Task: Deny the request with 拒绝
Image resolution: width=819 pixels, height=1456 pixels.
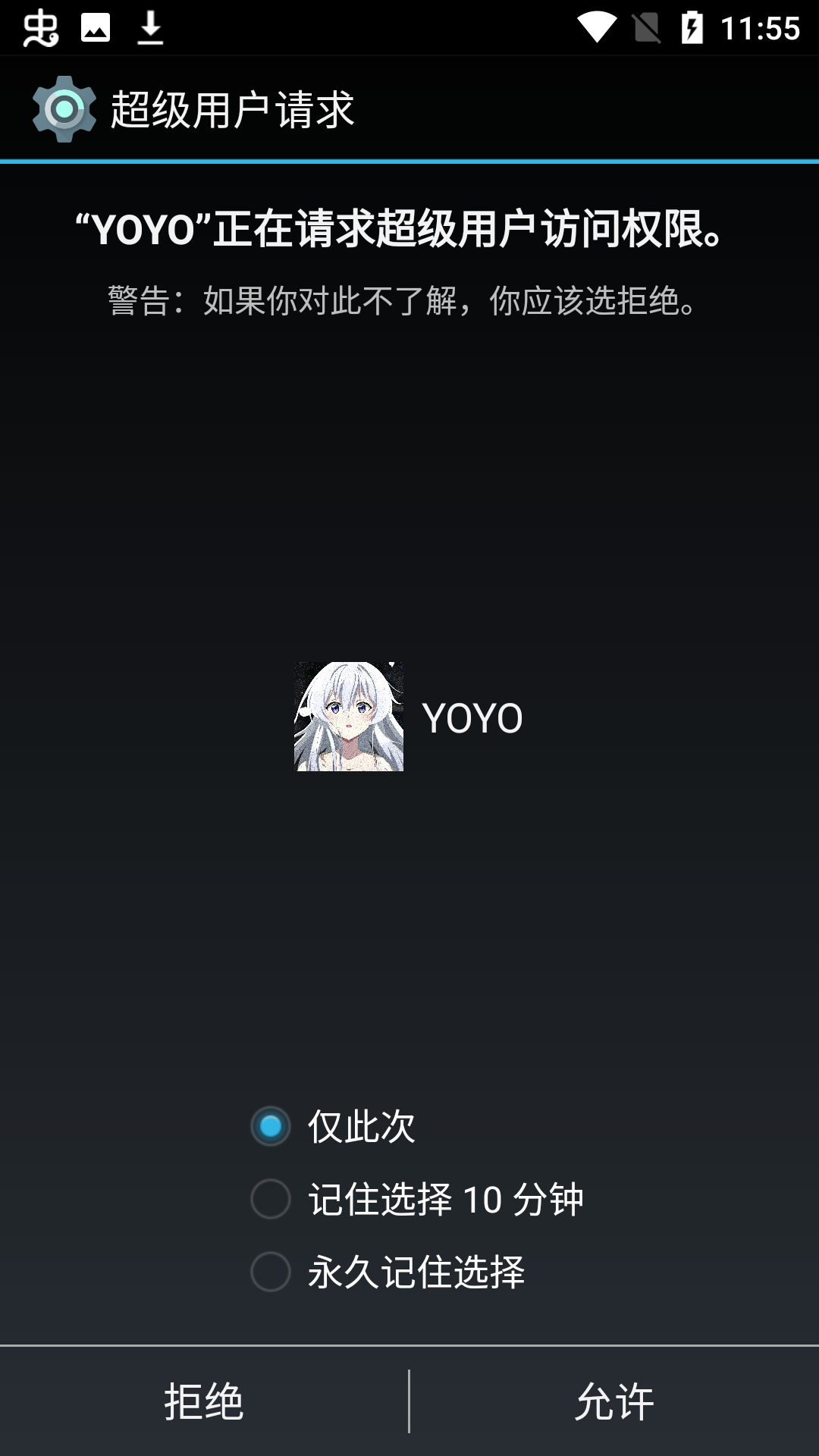Action: [204, 1401]
